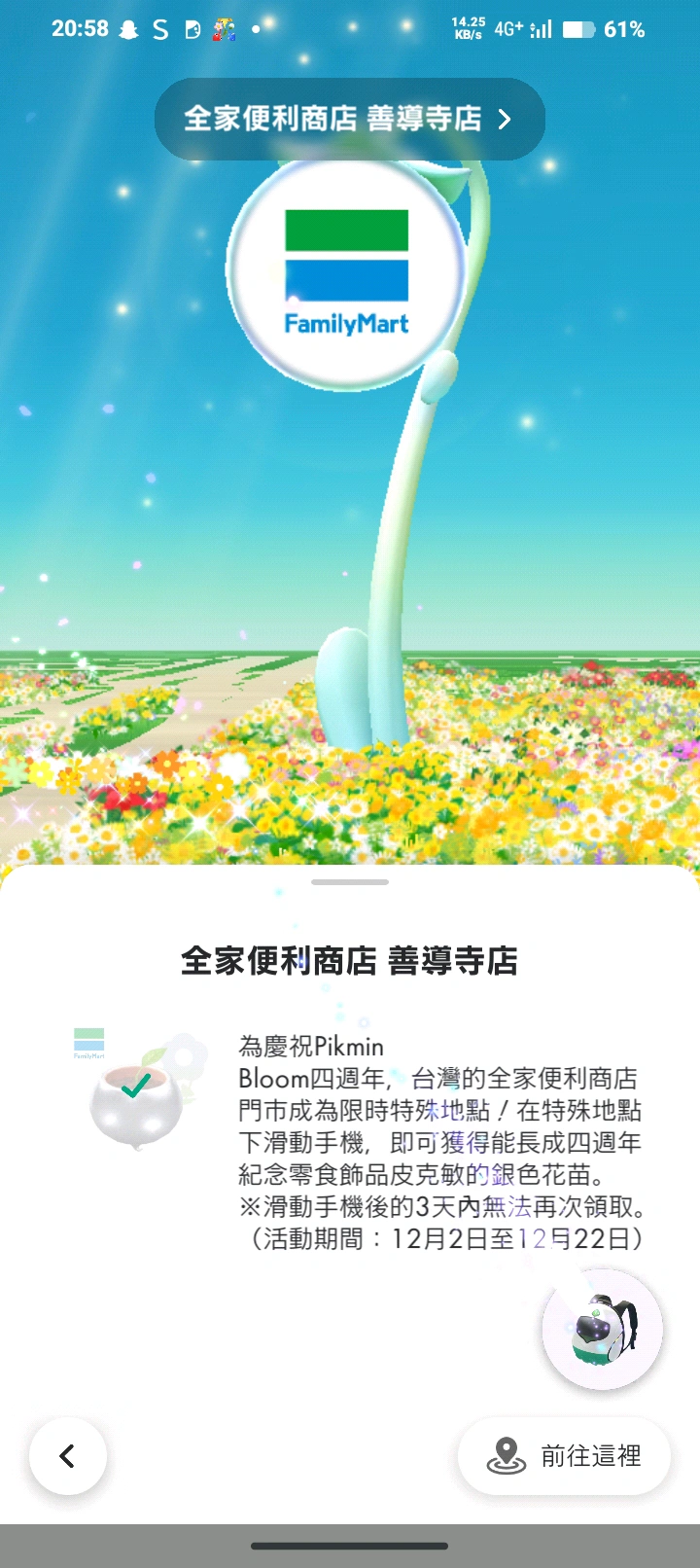The image size is (700, 1568).
Task: Tap the back arrow button
Action: coord(67,1456)
